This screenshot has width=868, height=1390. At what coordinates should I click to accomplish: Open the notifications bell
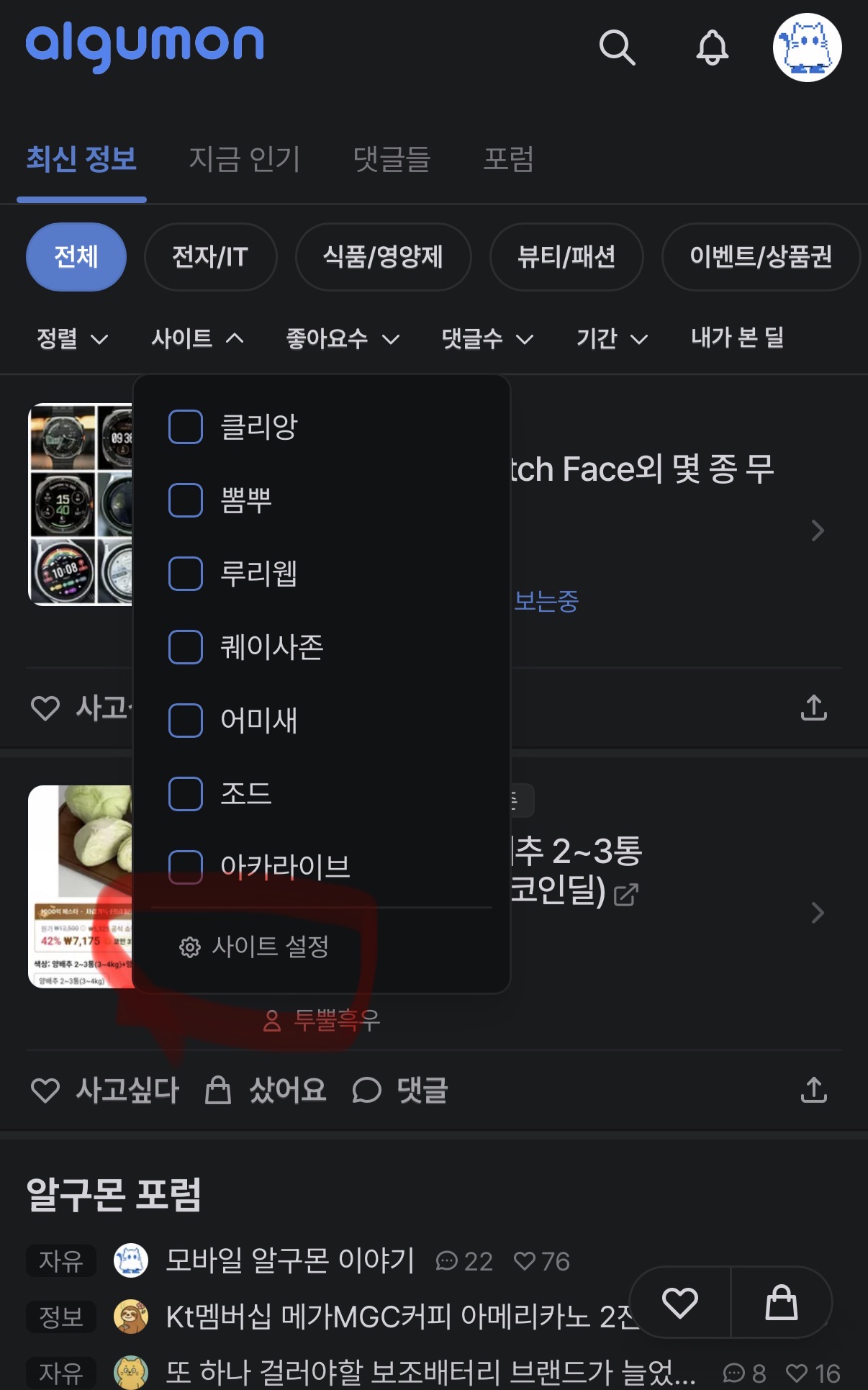click(712, 48)
